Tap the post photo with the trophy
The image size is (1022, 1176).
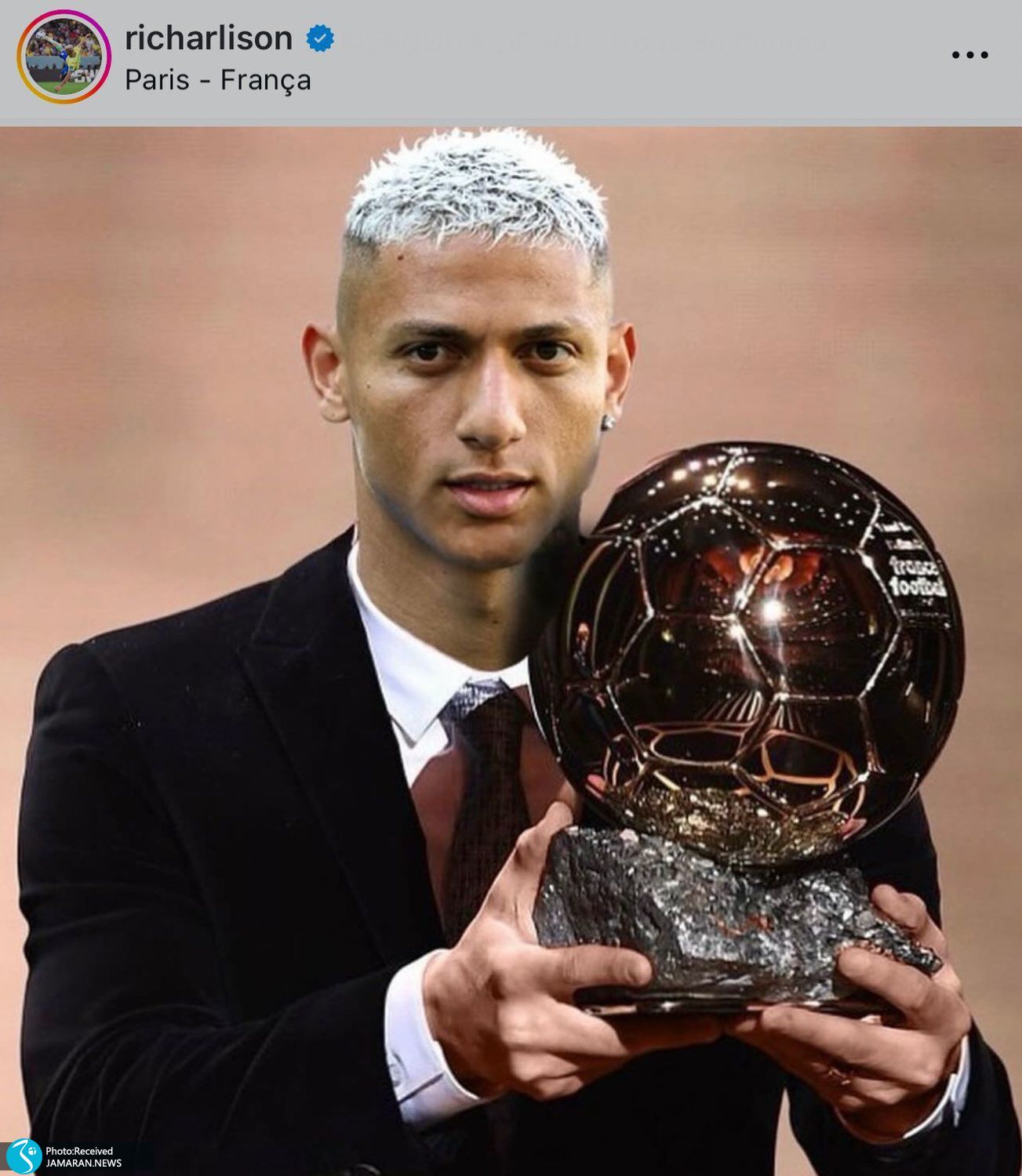[511, 651]
